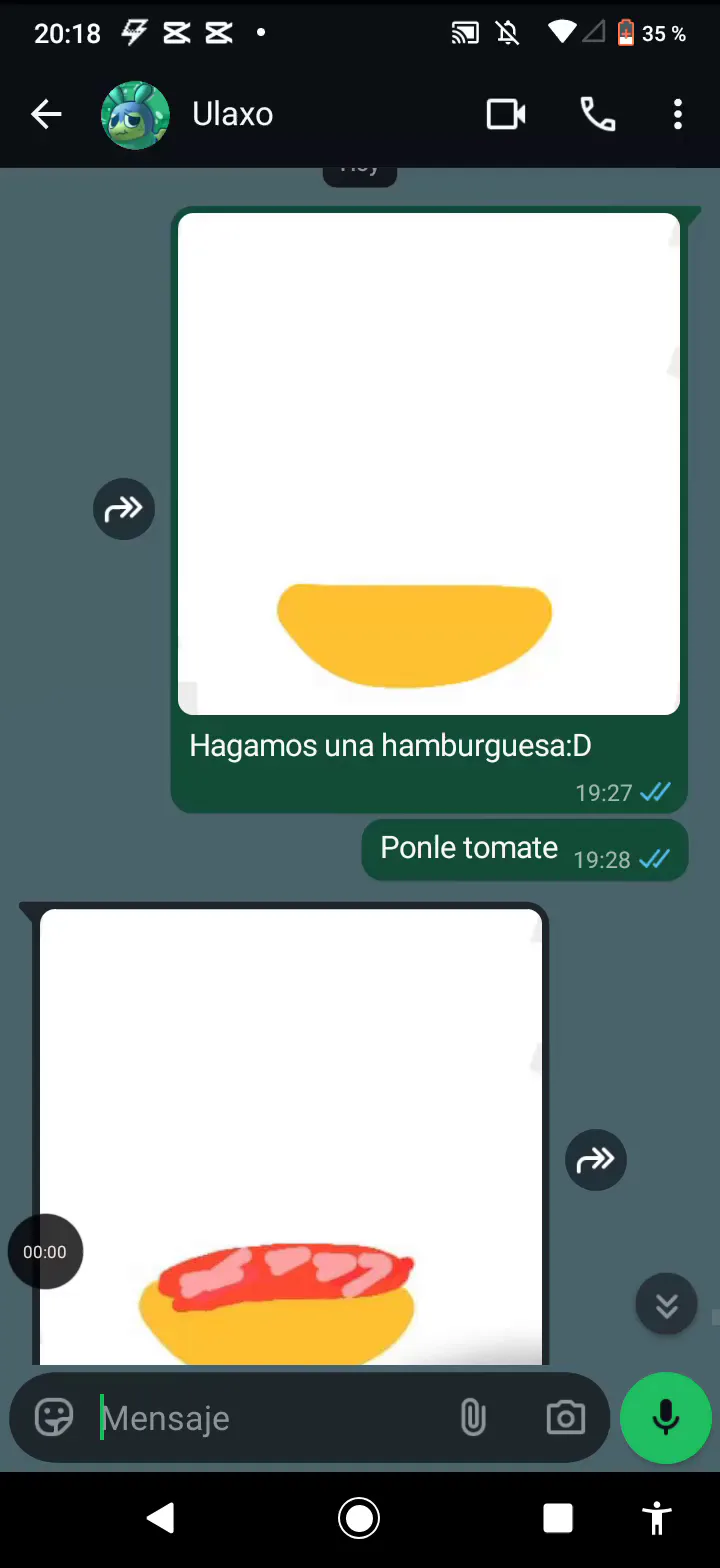The height and width of the screenshot is (1568, 720).
Task: Forward the sent bun image
Action: pos(124,509)
